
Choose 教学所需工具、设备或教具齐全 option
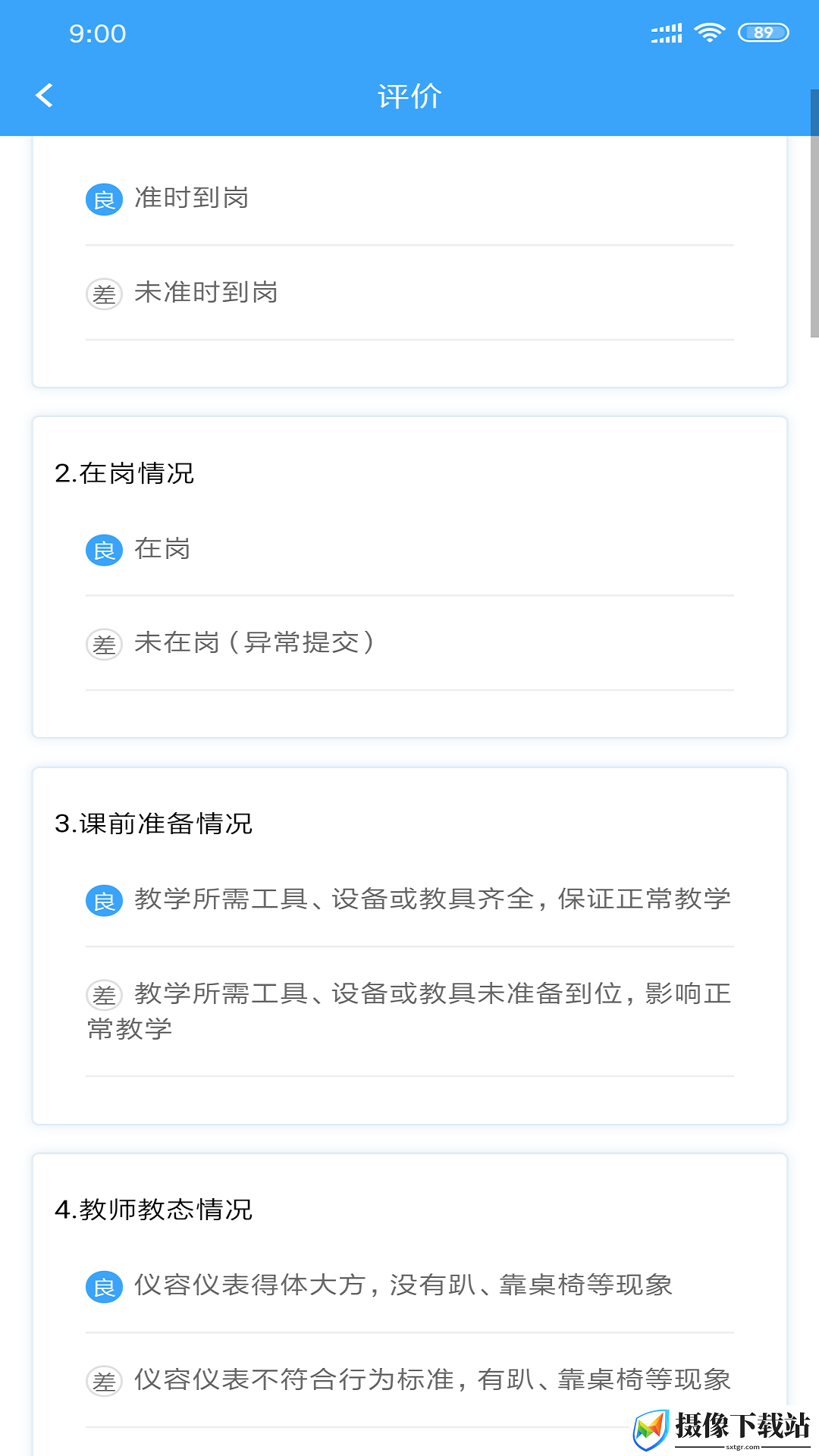tap(409, 899)
